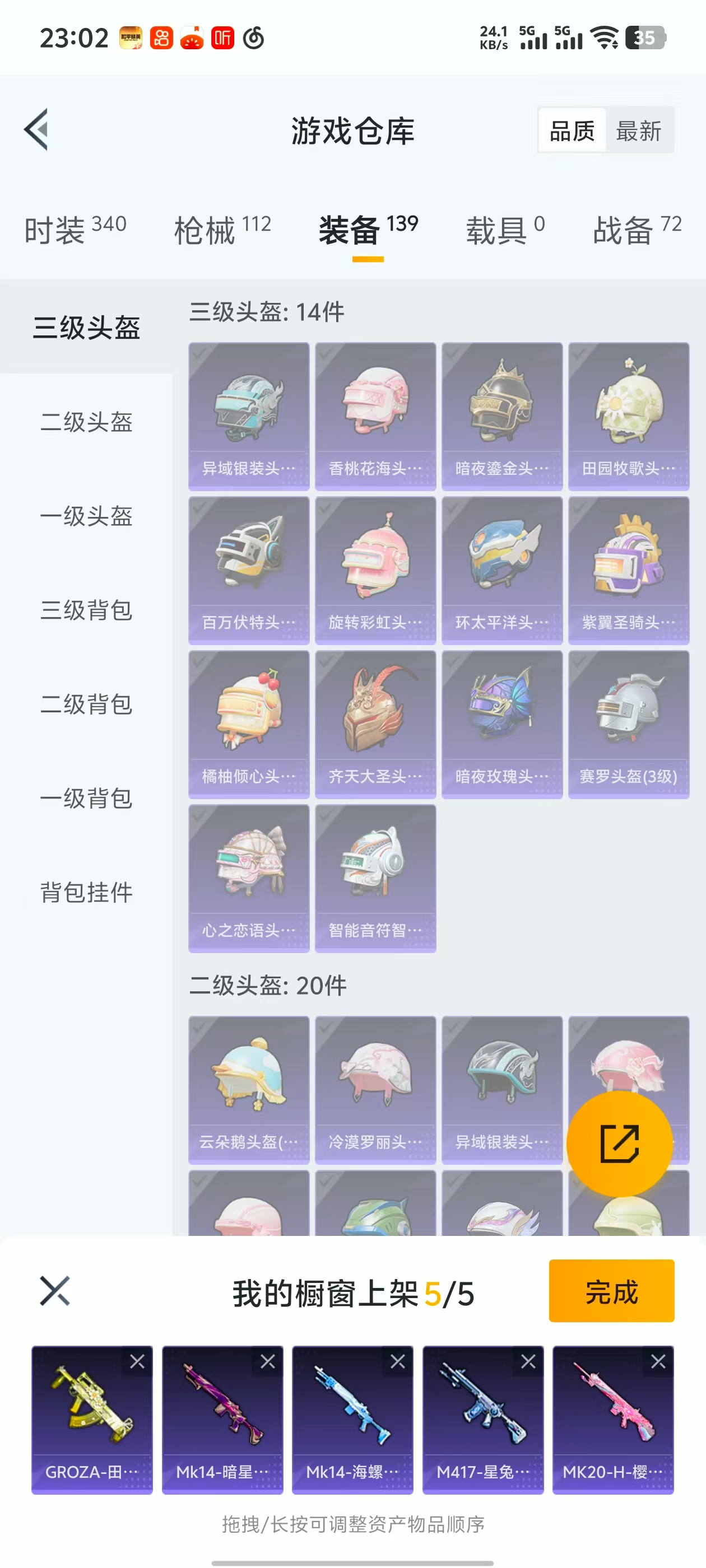Viewport: 706px width, 1568px height.
Task: Switch to the 时装 tab
Action: click(75, 230)
